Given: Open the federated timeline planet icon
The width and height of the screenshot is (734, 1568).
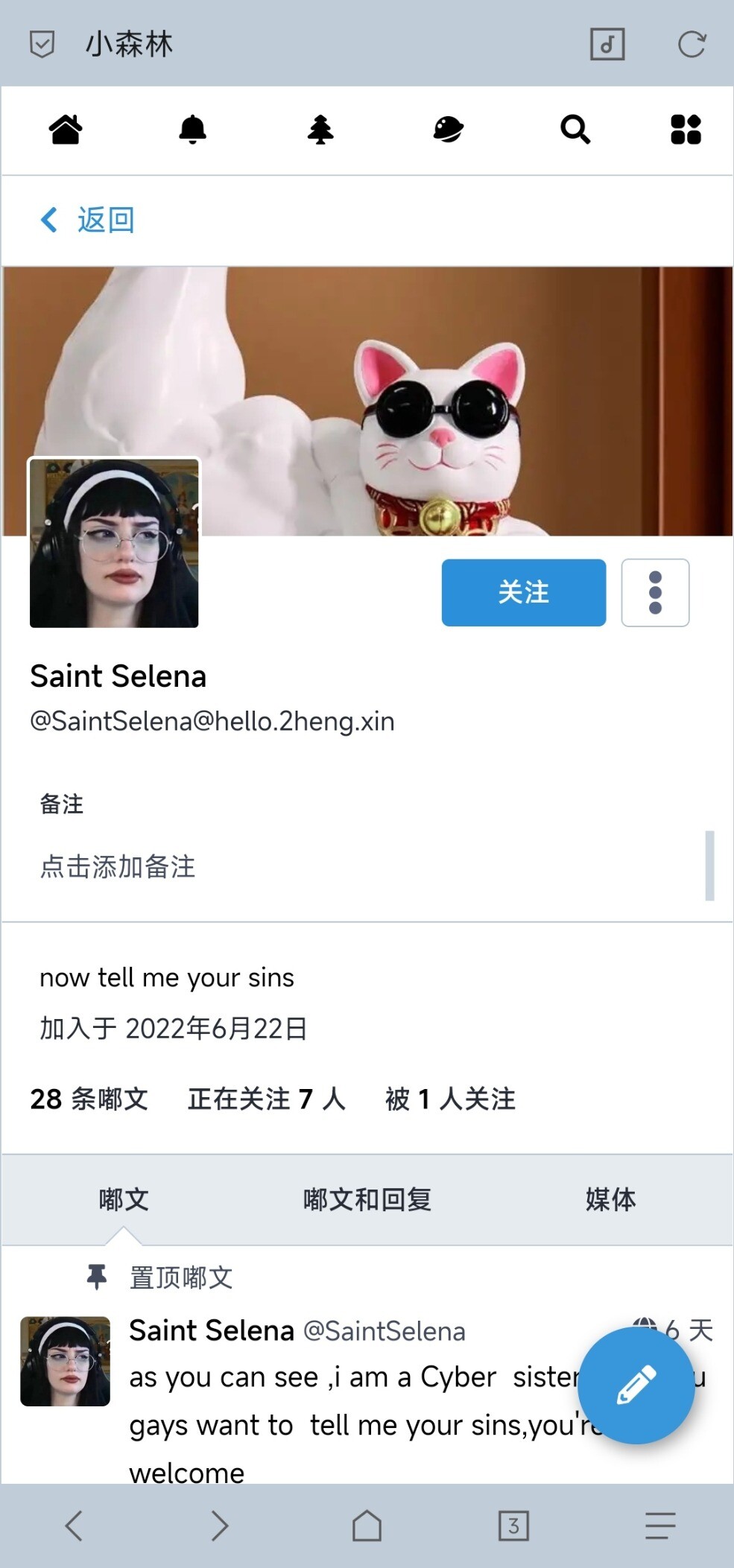Looking at the screenshot, I should click(449, 130).
